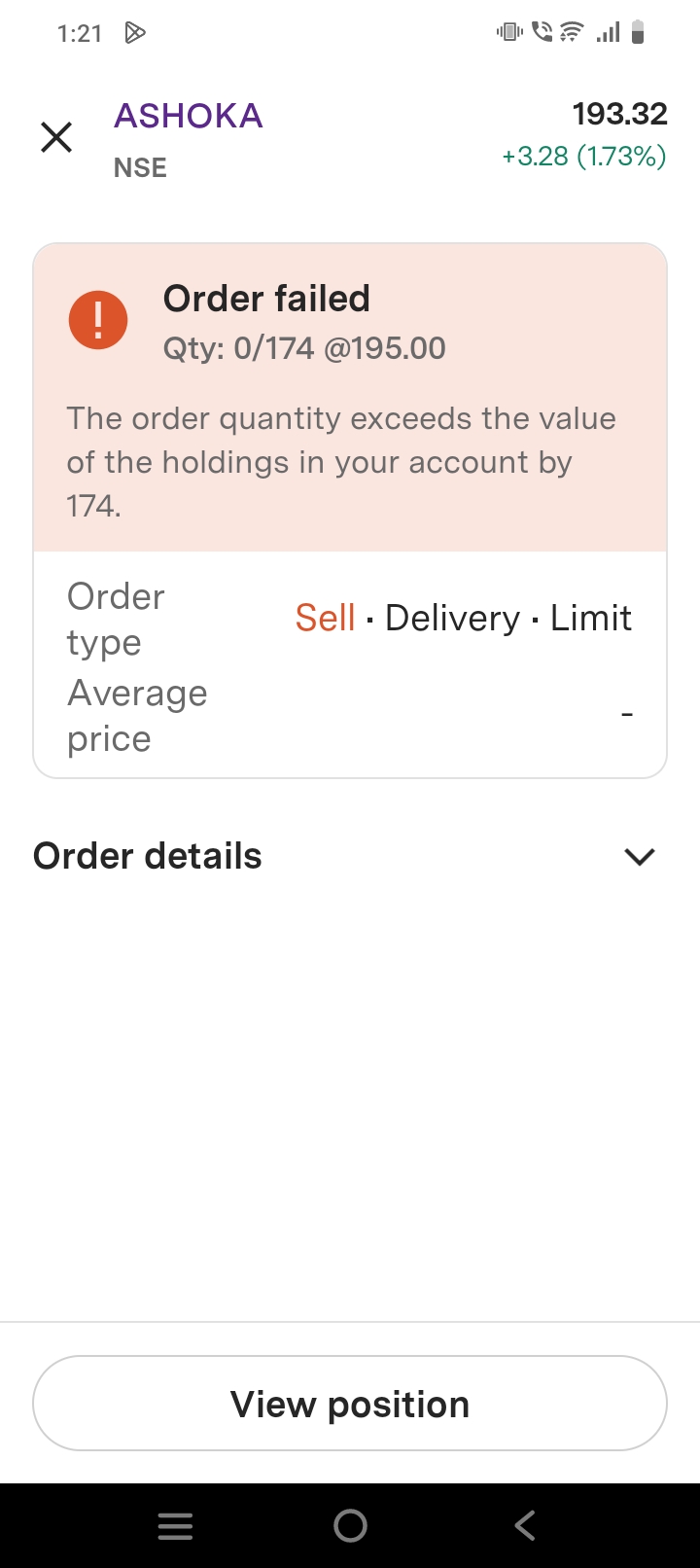This screenshot has width=700, height=1568.
Task: Open the ASHOKA stock name link
Action: tap(189, 116)
